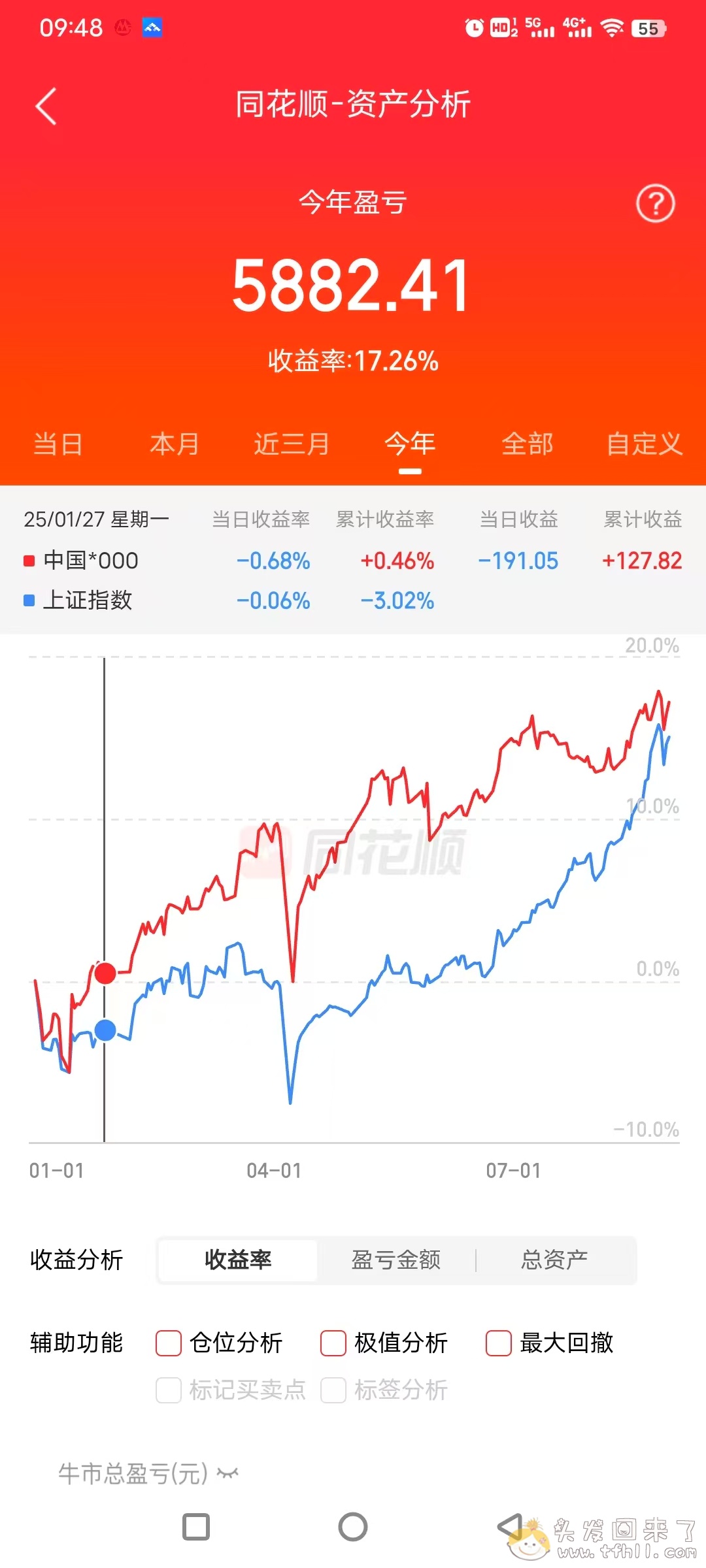Switch to the 本月 tab

coord(175,444)
